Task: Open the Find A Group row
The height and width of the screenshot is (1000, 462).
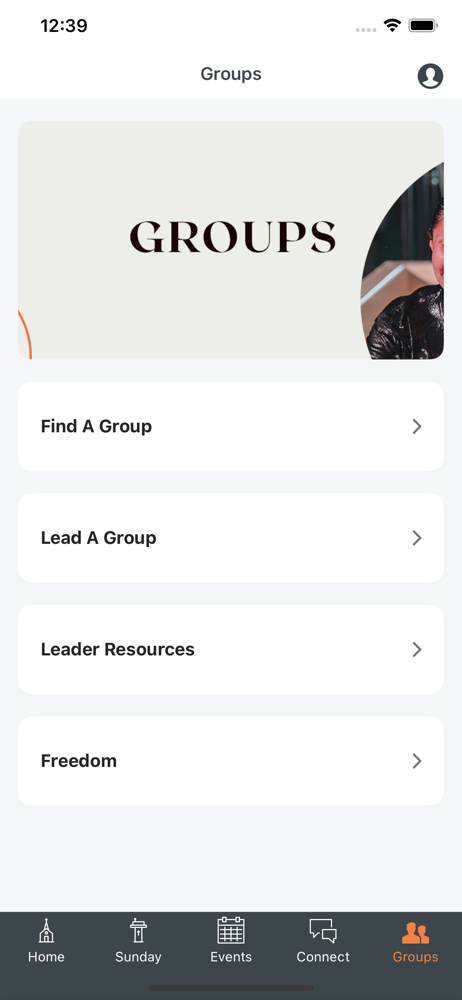Action: click(231, 427)
